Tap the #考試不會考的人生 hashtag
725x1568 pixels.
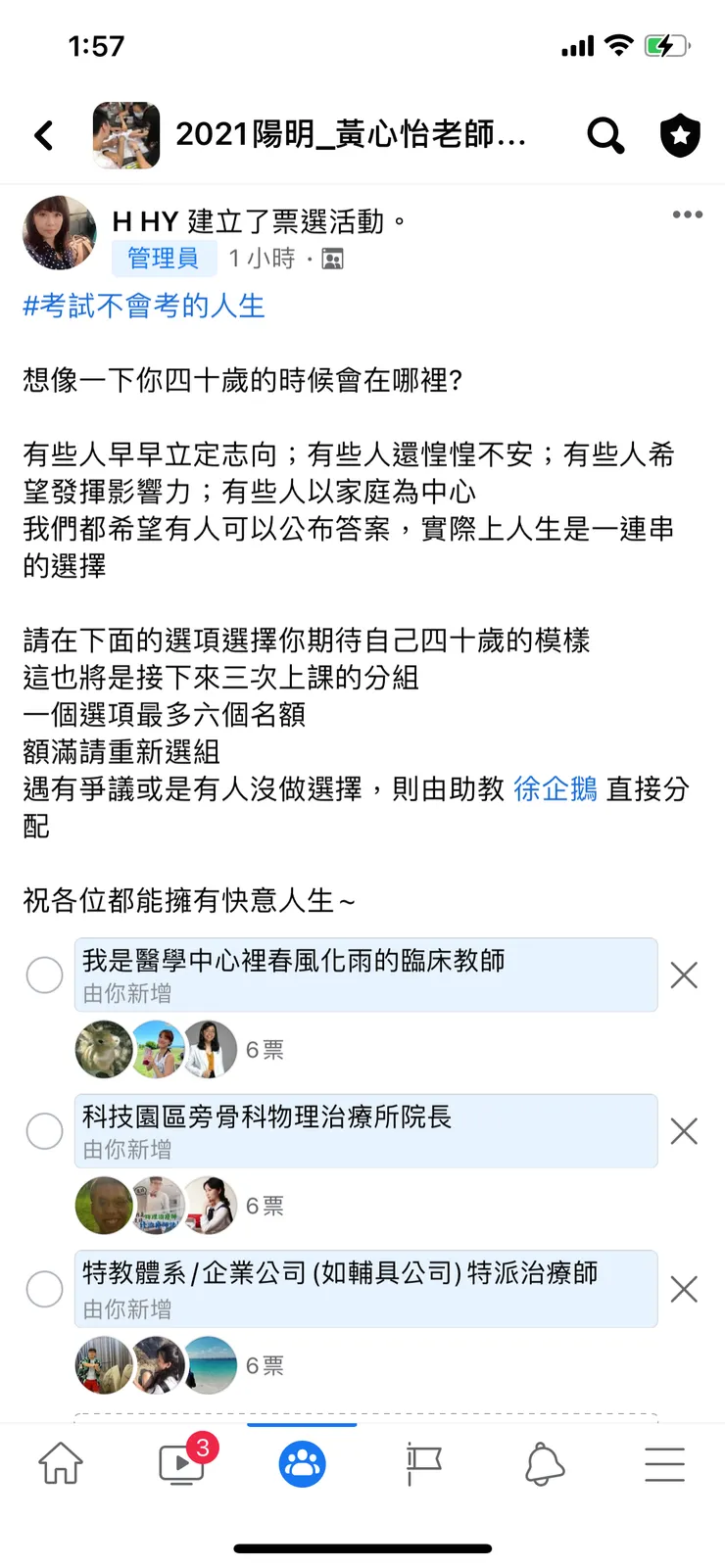pos(140,307)
